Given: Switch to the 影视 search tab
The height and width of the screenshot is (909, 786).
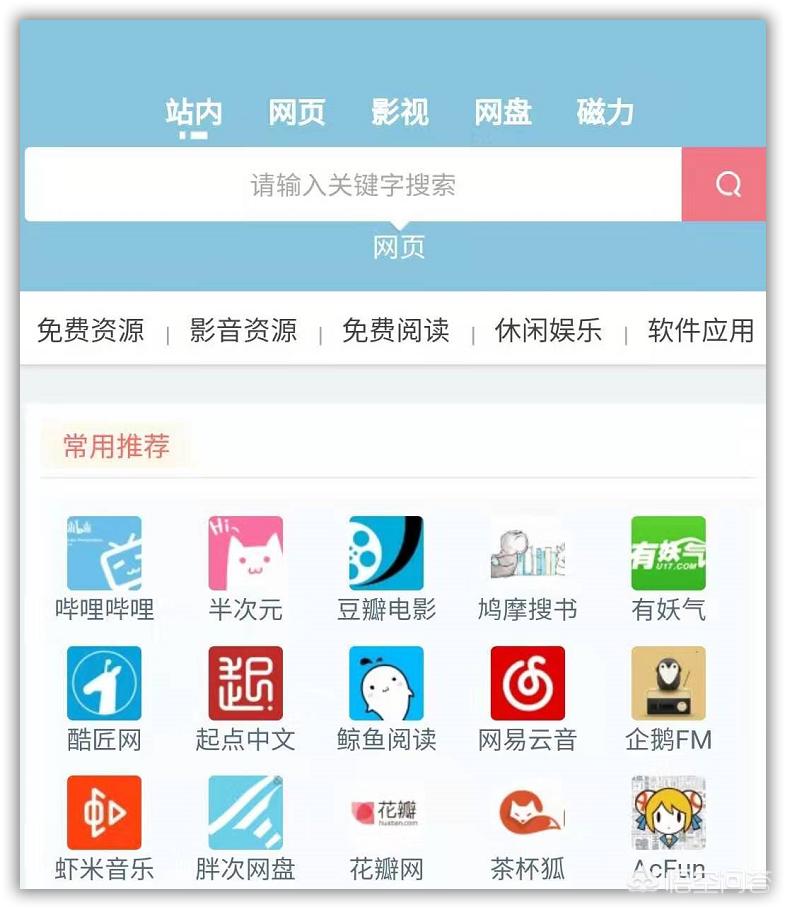Looking at the screenshot, I should tap(400, 112).
